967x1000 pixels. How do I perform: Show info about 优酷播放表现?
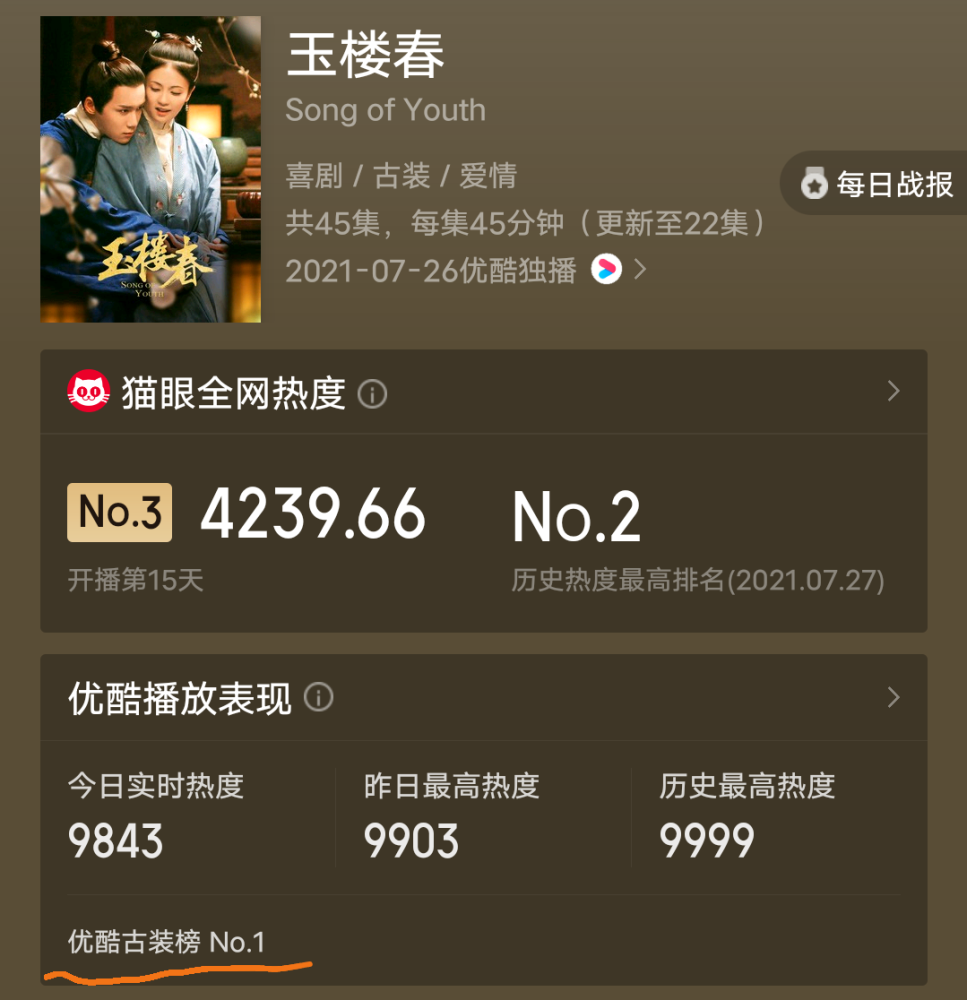pyautogui.click(x=318, y=698)
